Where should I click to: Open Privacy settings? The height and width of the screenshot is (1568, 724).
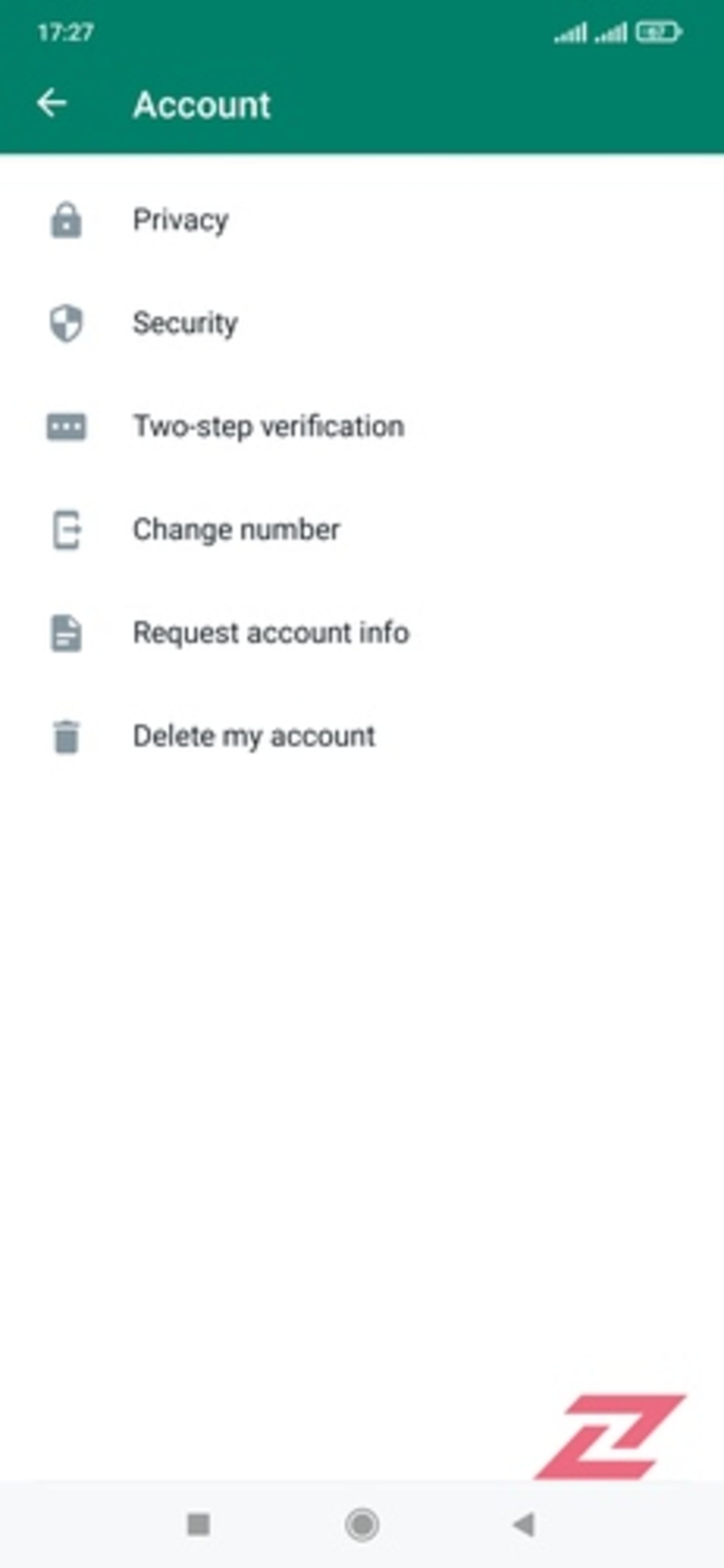coord(181,220)
